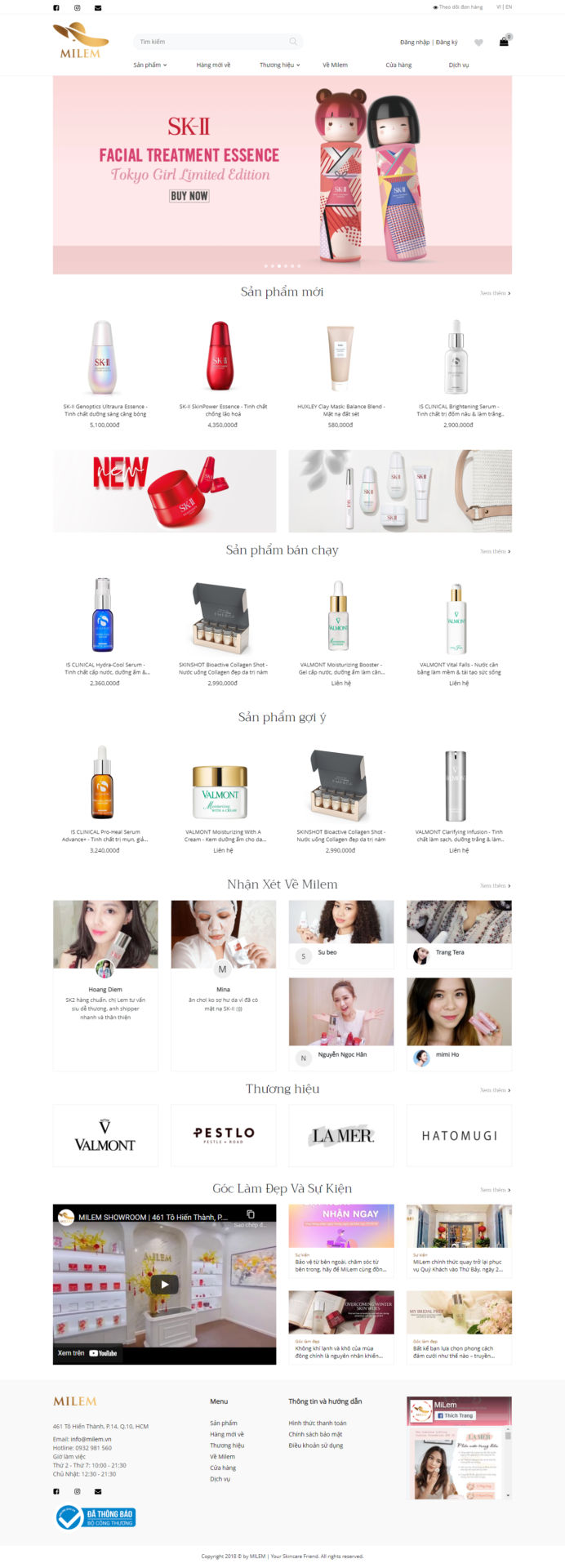Play the MILEM Showroom YouTube video
Screen dimensions: 565x1568
(x=164, y=1284)
